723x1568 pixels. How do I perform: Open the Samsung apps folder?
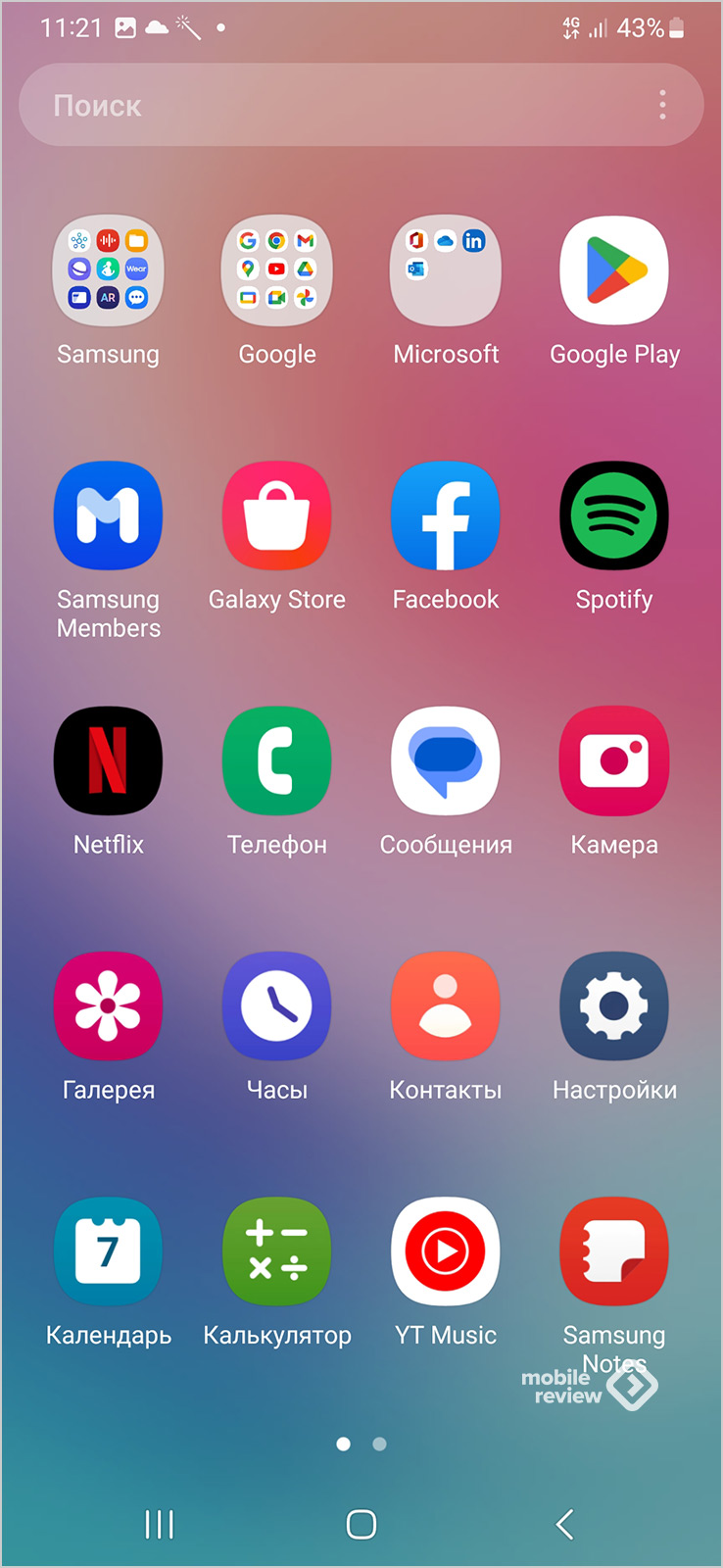tap(108, 271)
